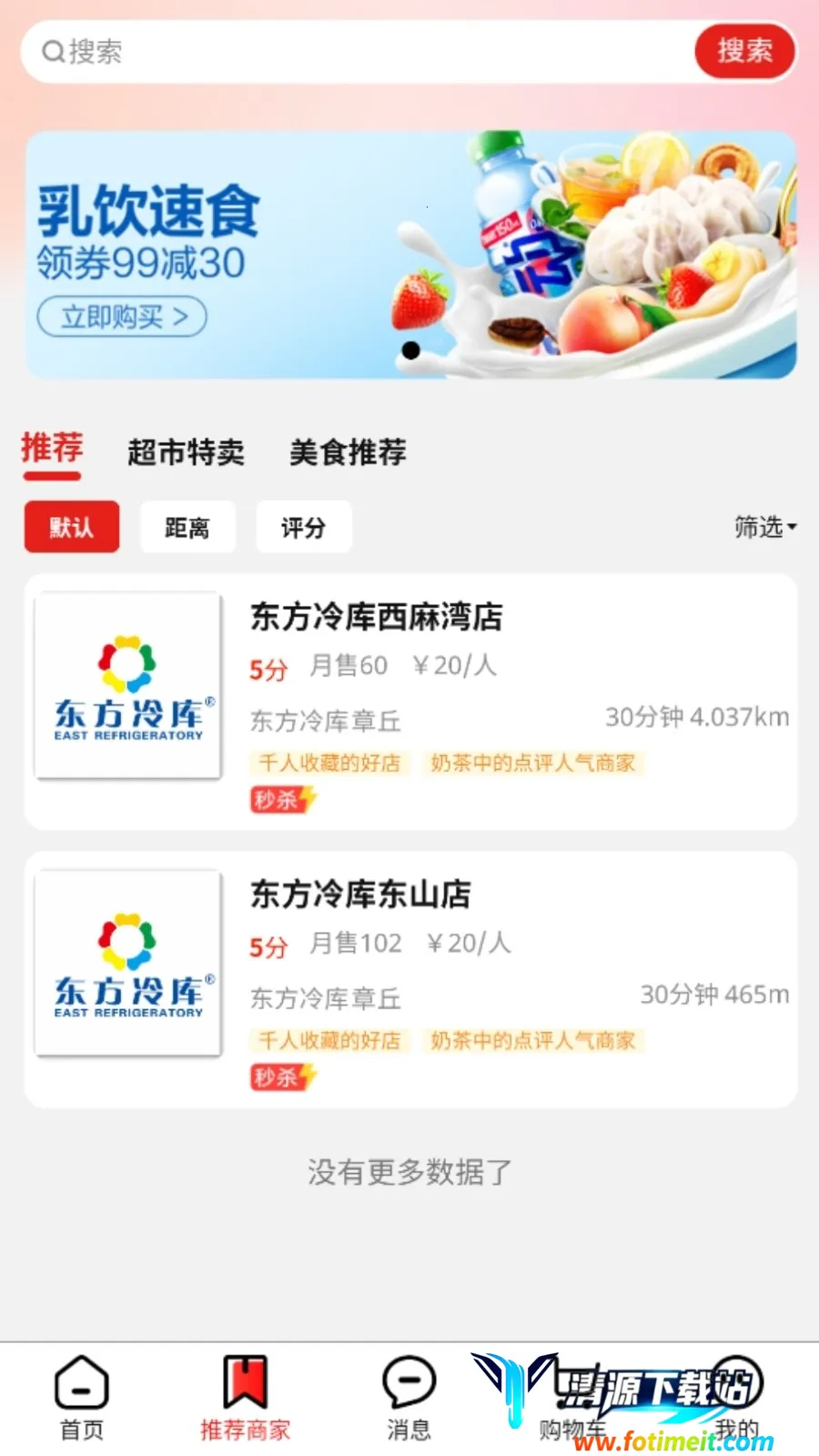Sort merchants by 评分
The height and width of the screenshot is (1456, 819).
[x=303, y=527]
